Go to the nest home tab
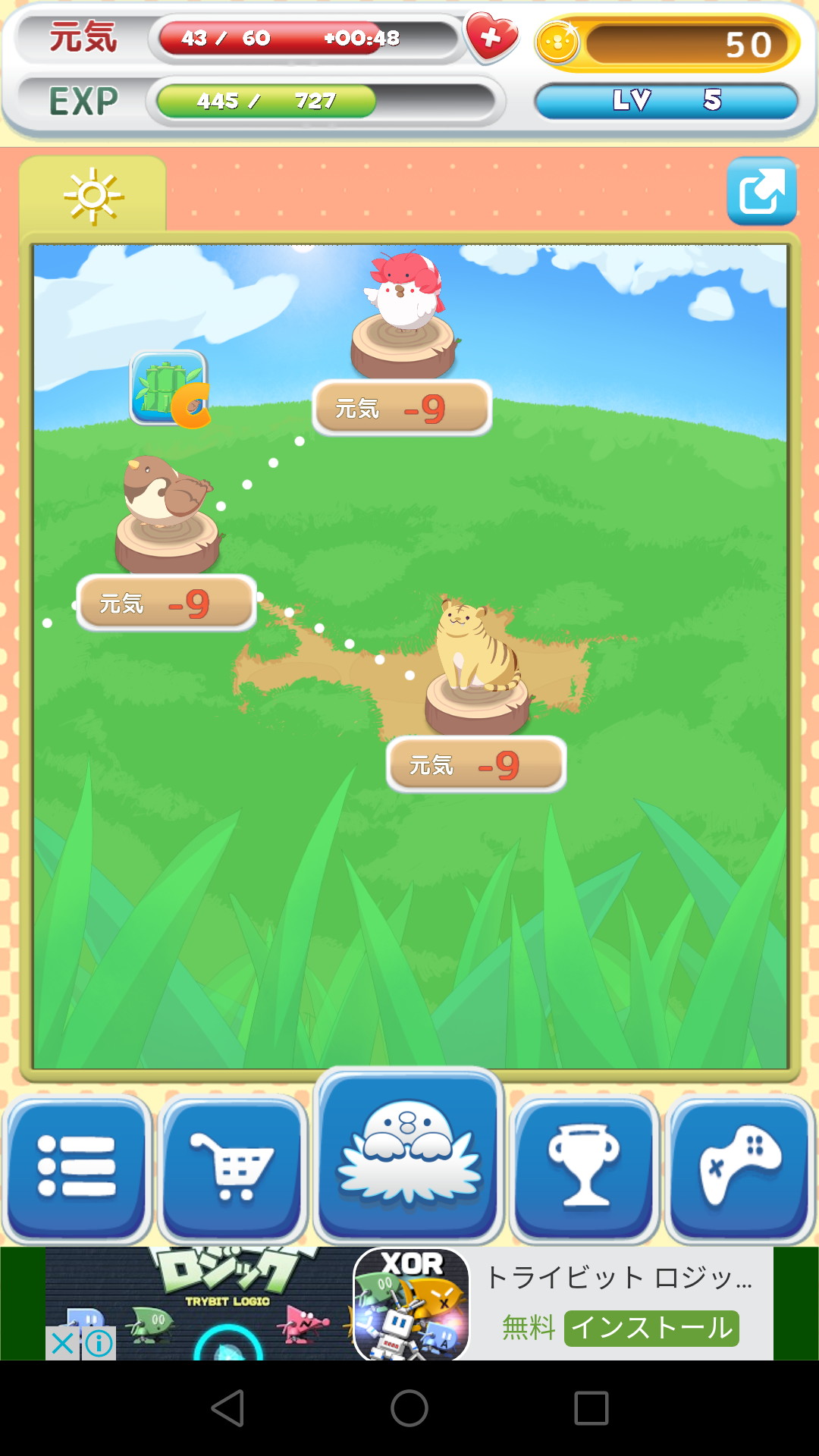The width and height of the screenshot is (819, 1456). tap(409, 1154)
